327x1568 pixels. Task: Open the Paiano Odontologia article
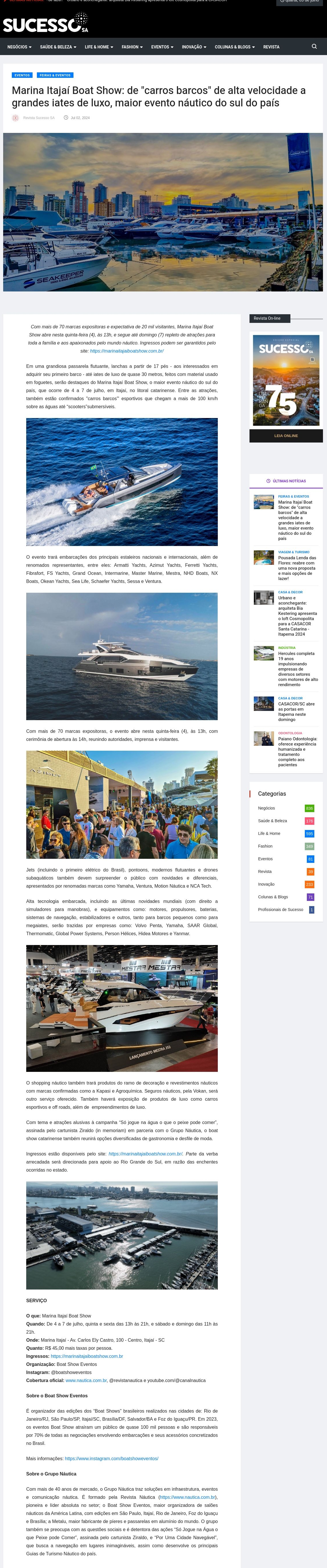tap(297, 752)
